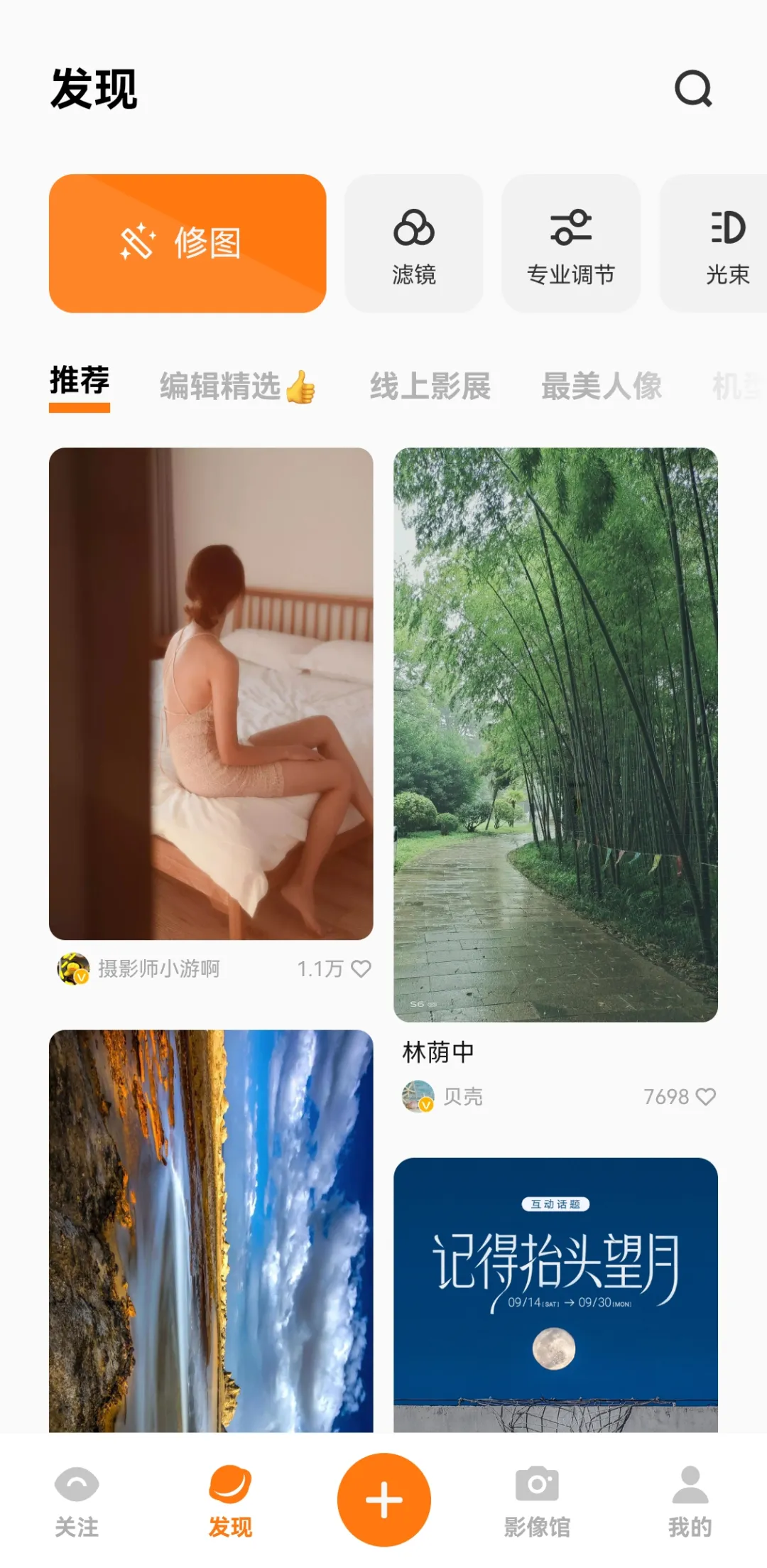Switch to the 线上影展 tab
Viewport: 767px width, 1568px height.
[430, 386]
